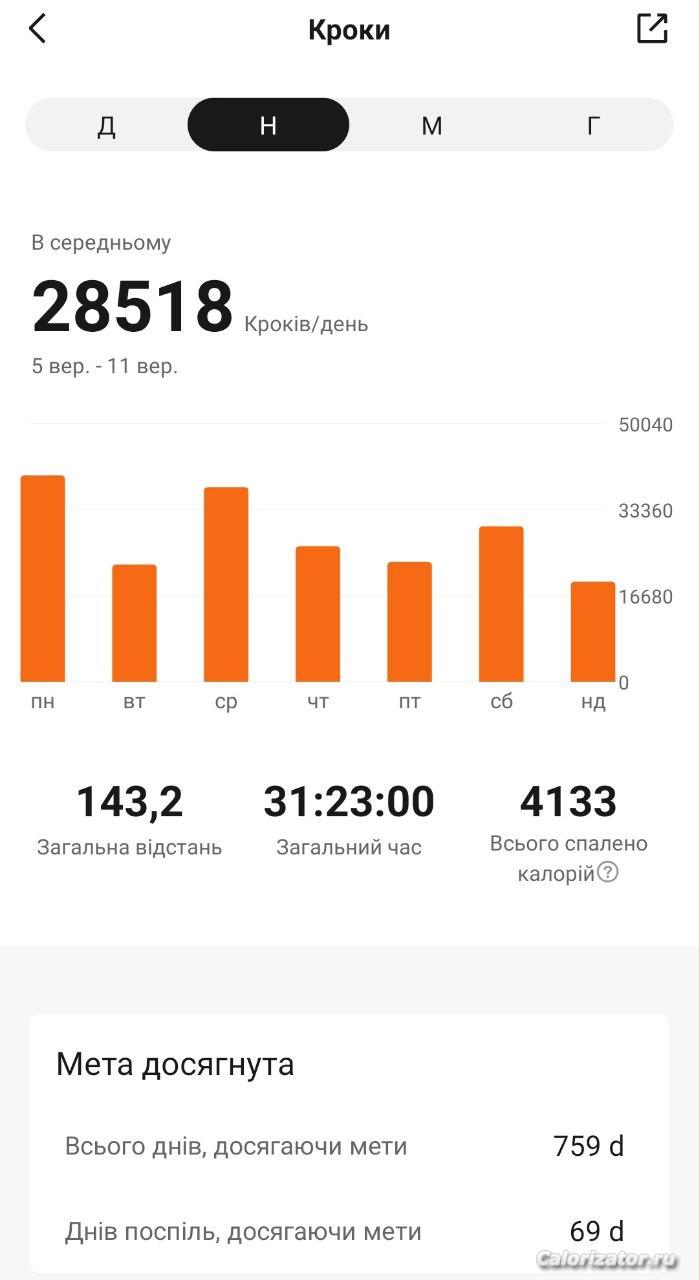This screenshot has width=699, height=1280.
Task: Switch to the М month view
Action: pos(431,125)
